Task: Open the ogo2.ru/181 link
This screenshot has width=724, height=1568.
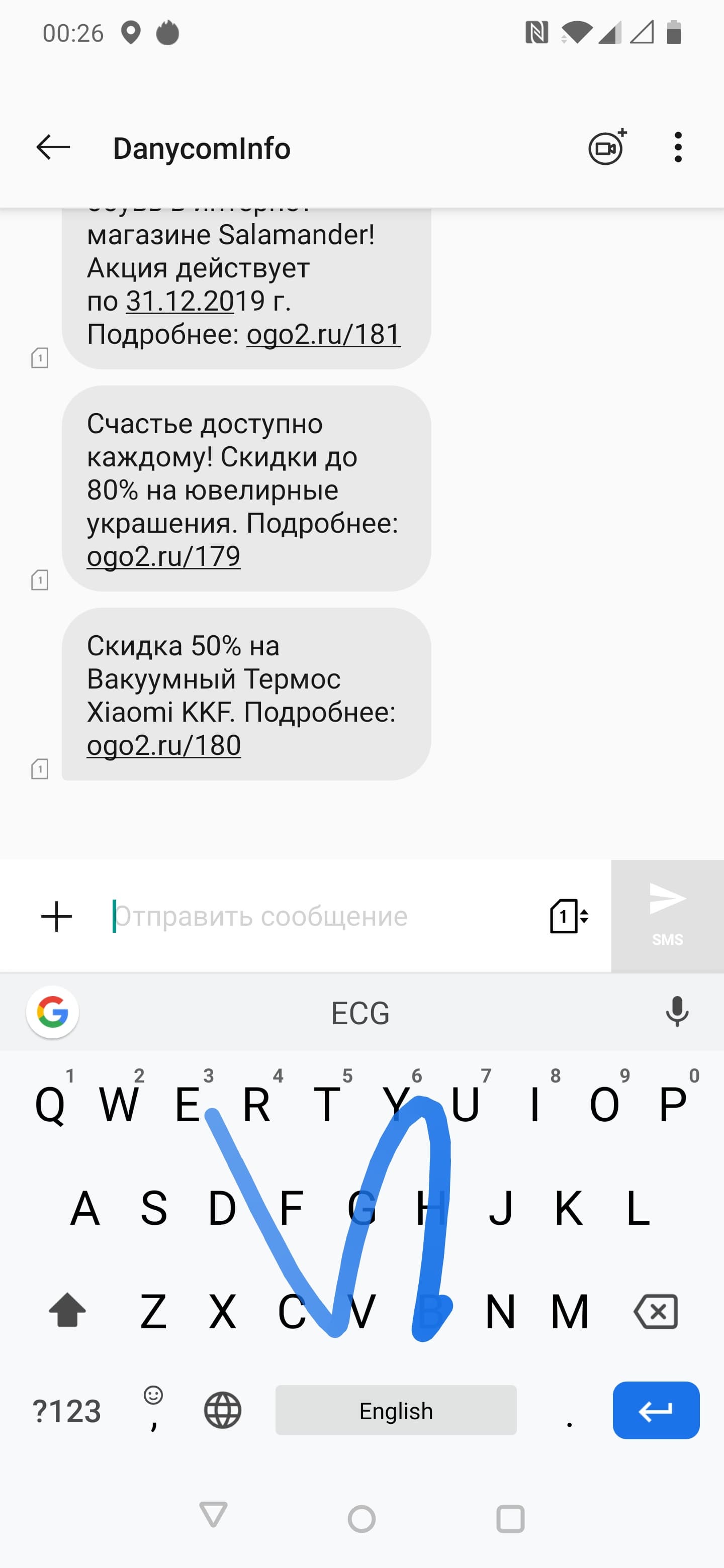Action: point(323,334)
